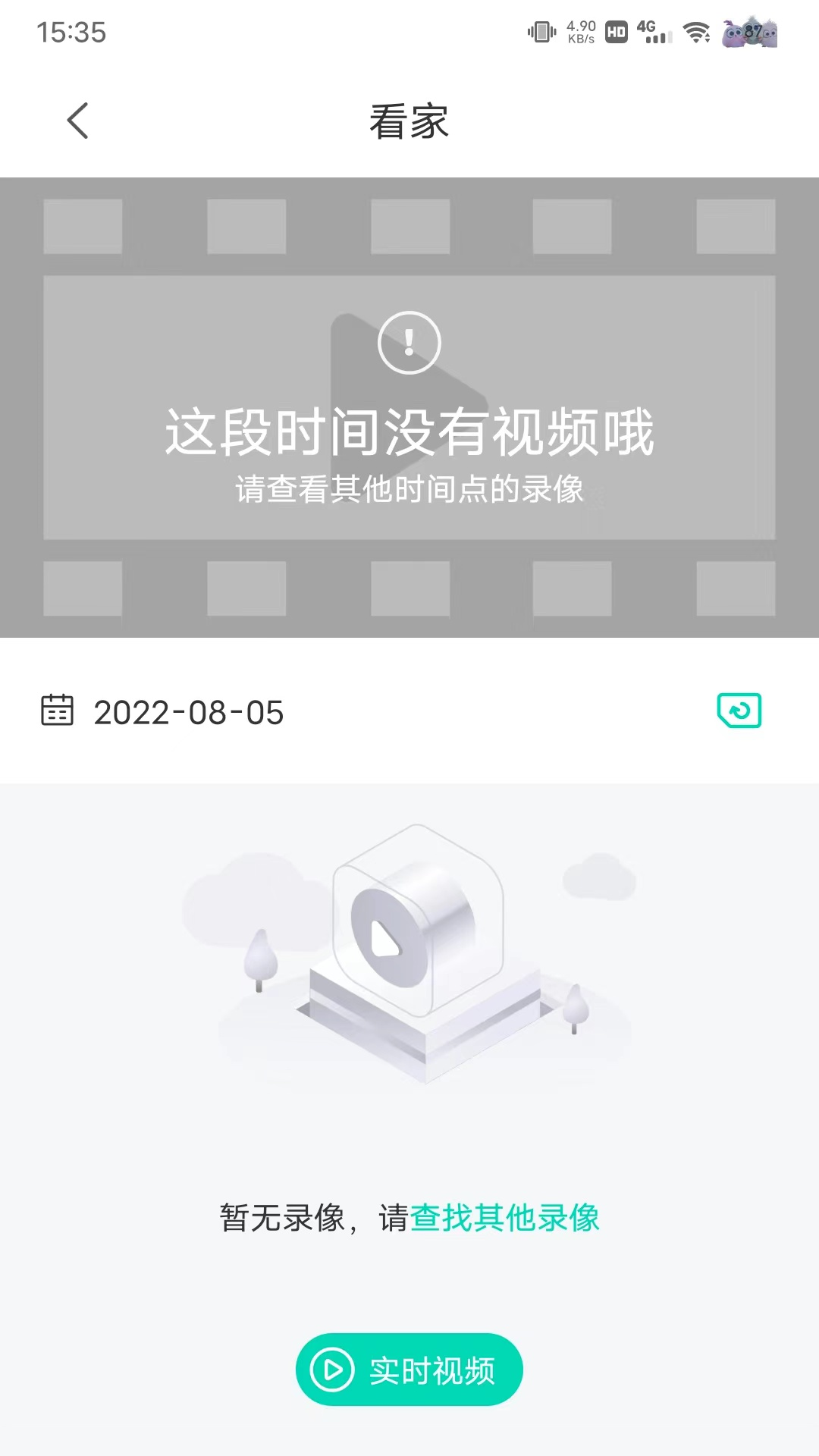Open the 看家 page title

409,121
